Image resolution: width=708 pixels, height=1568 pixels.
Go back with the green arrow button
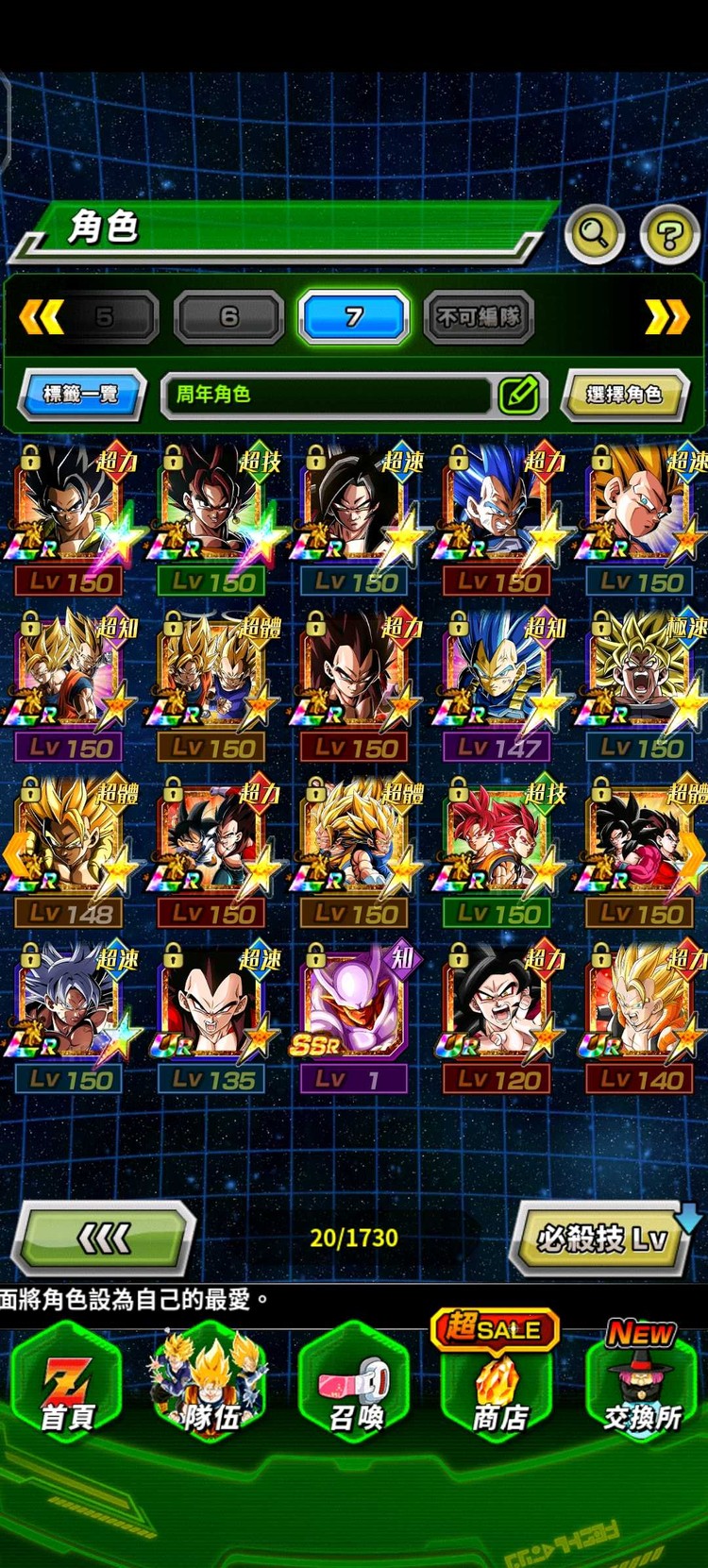tap(104, 1238)
